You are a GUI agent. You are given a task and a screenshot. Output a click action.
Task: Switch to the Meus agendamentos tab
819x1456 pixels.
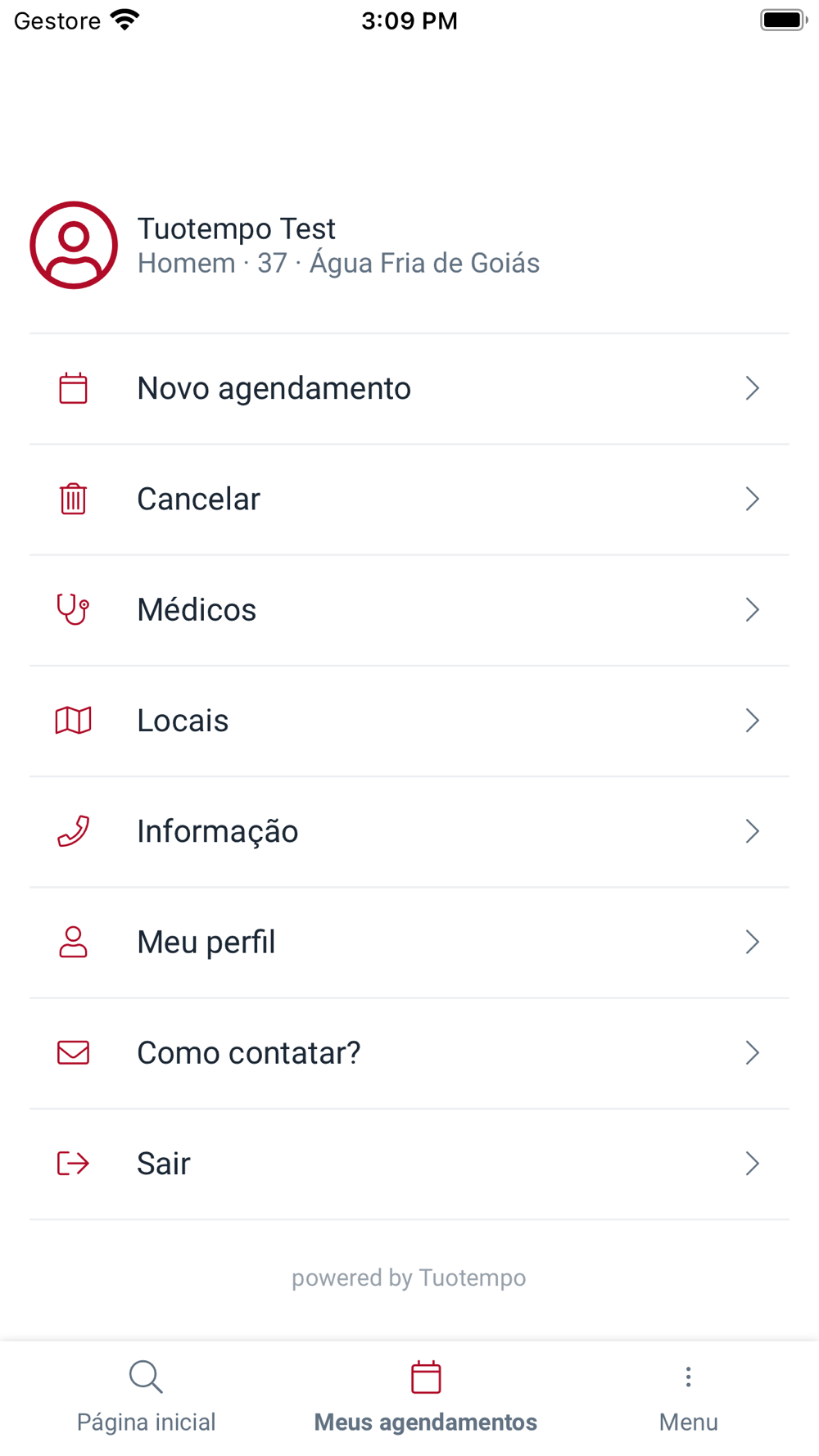tap(426, 1397)
